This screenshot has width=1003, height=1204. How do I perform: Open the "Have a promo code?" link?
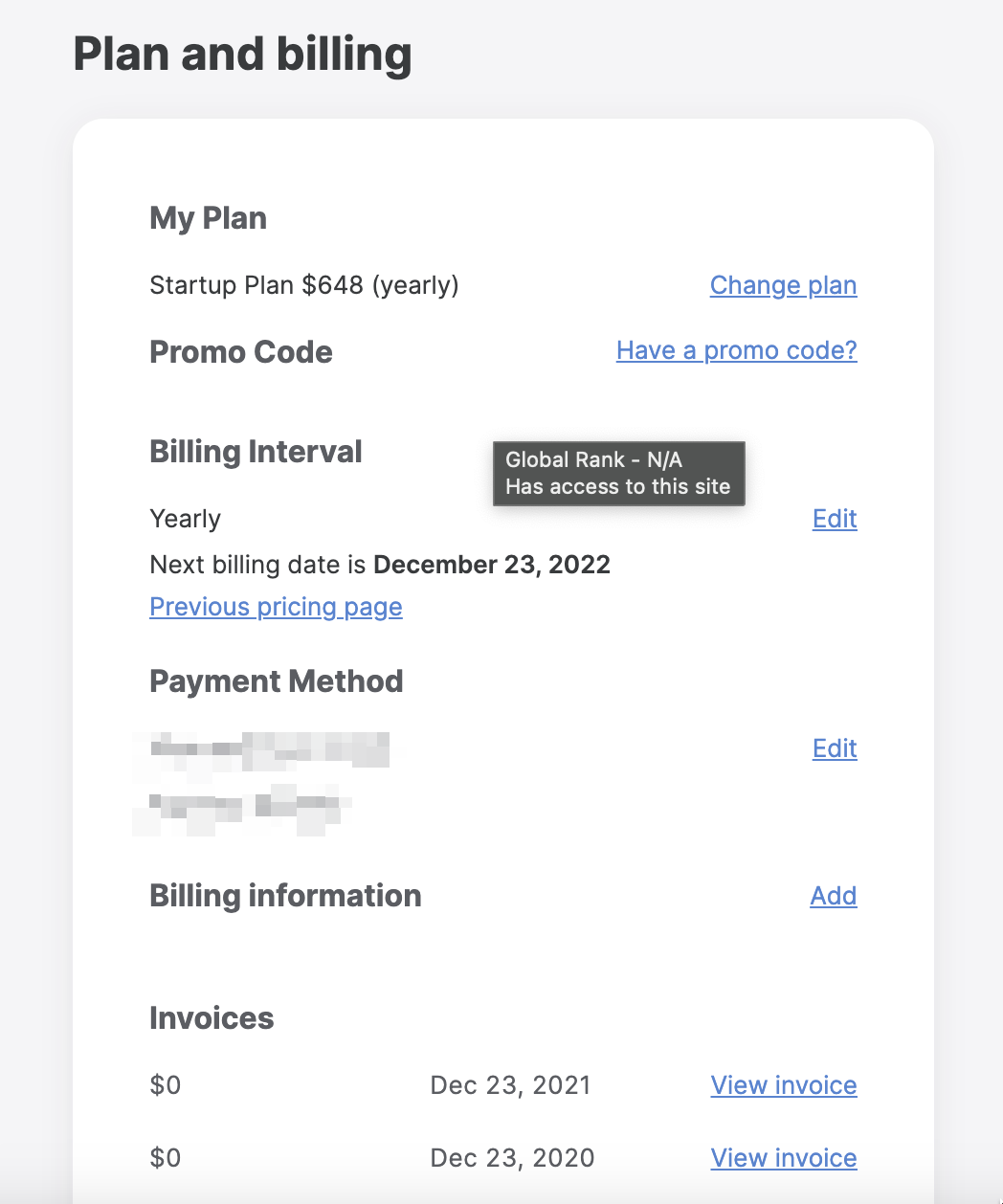735,350
